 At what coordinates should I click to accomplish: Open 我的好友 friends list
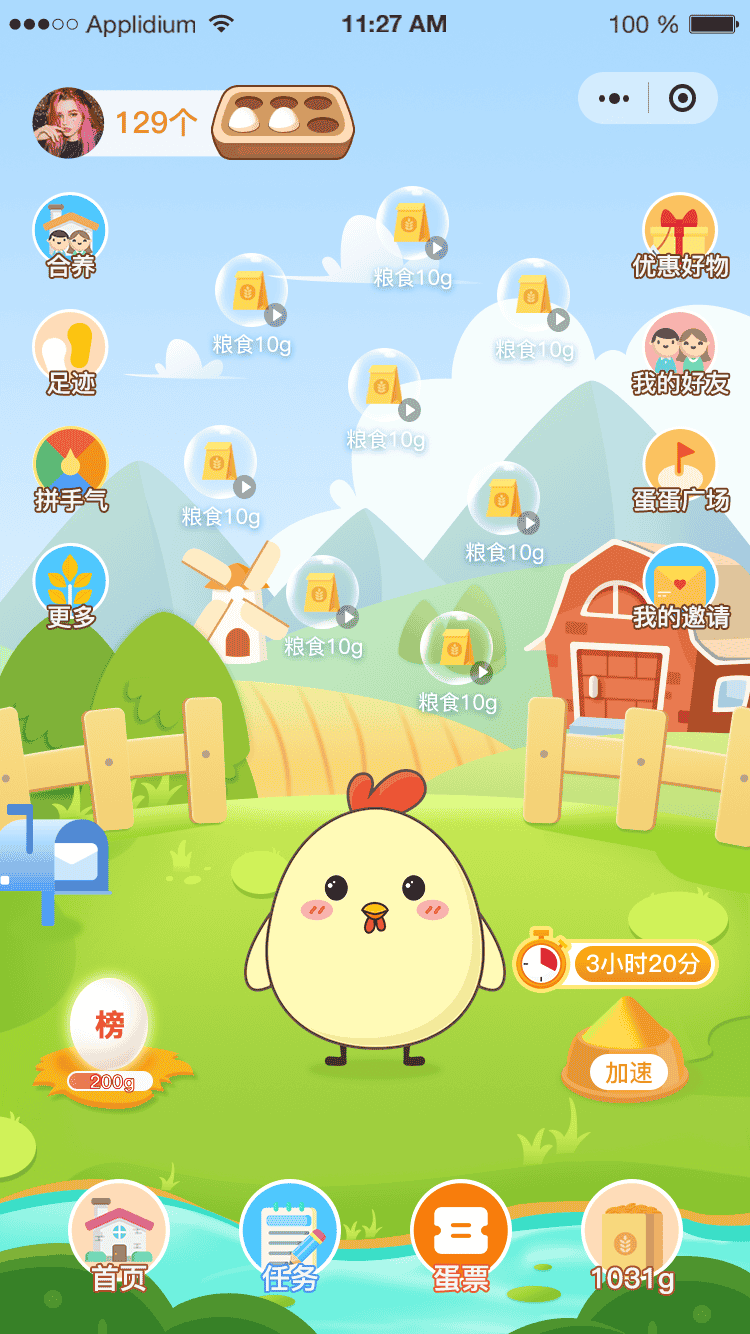coord(680,350)
